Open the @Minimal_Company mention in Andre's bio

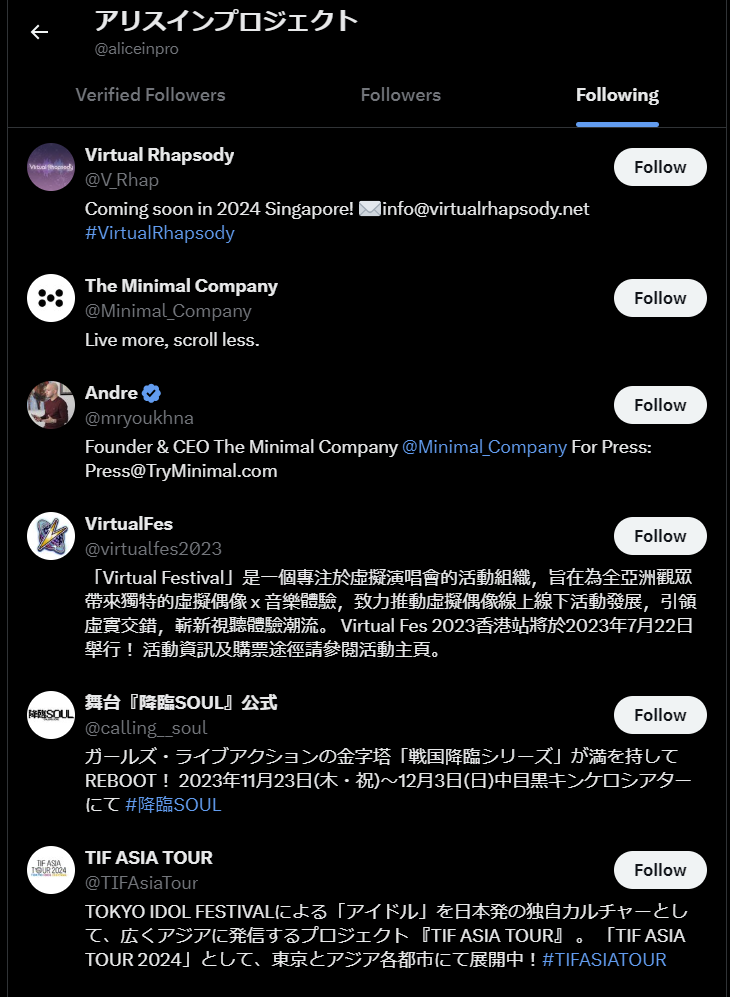pos(484,447)
